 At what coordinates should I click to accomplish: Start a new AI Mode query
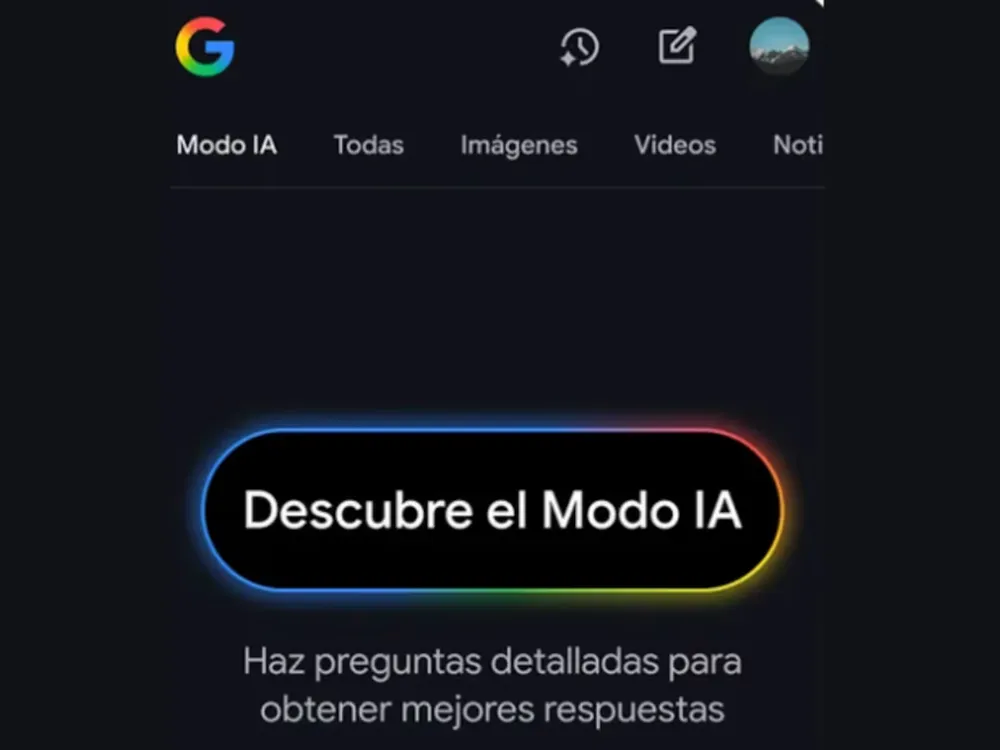pos(677,46)
